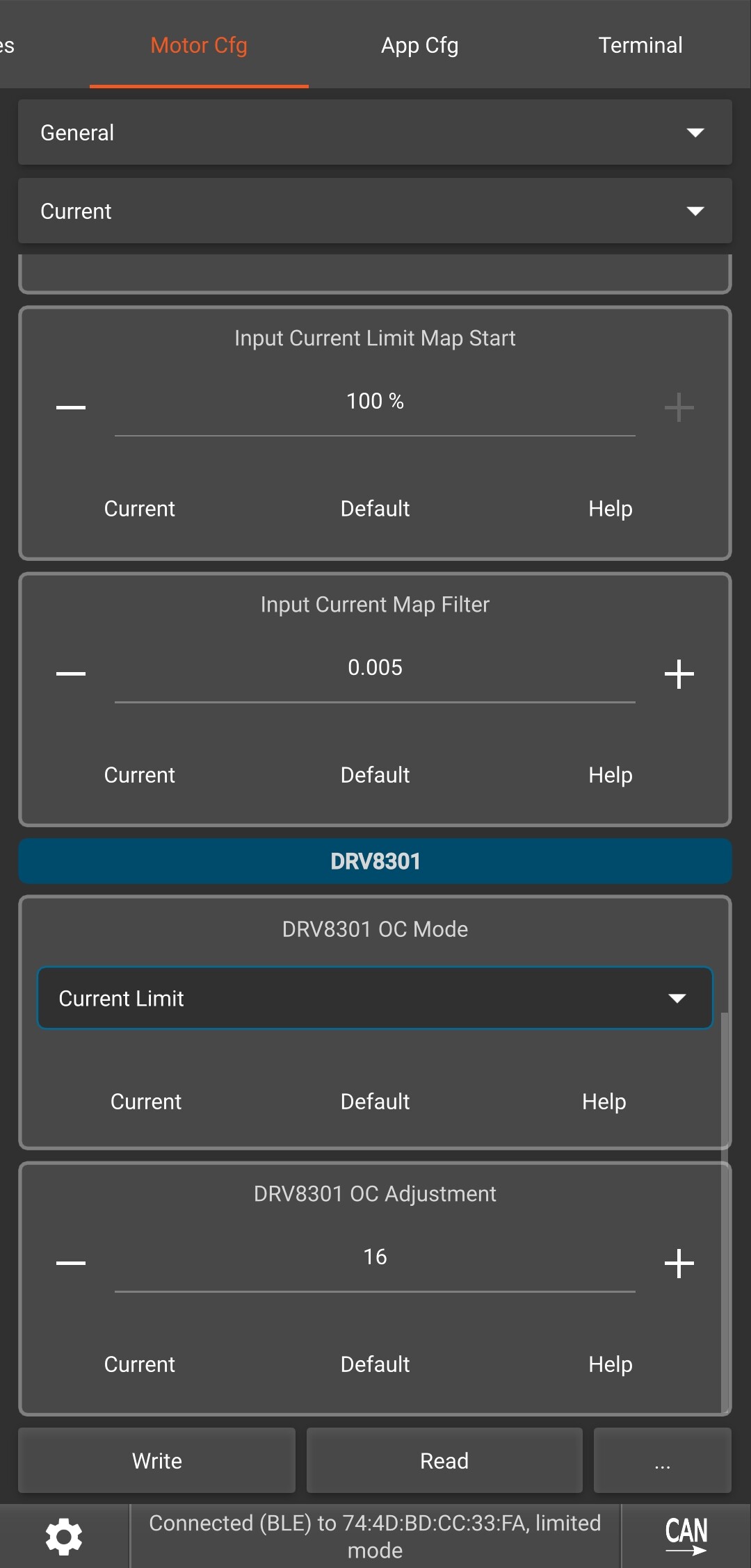Open Help for Input Current Map Filter
This screenshot has height=1568, width=751.
point(610,775)
